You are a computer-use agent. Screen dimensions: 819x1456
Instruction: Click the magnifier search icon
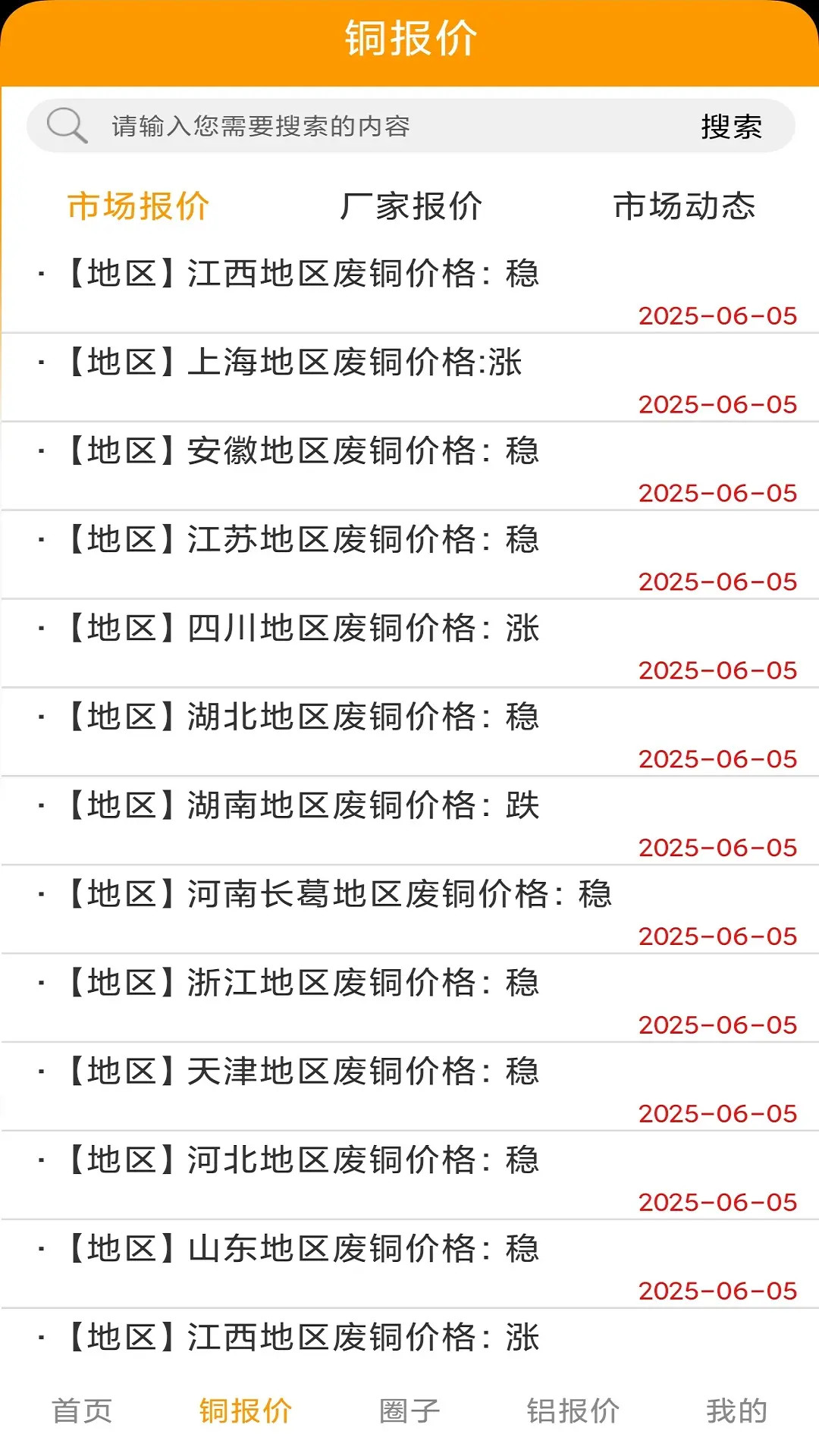click(x=67, y=125)
